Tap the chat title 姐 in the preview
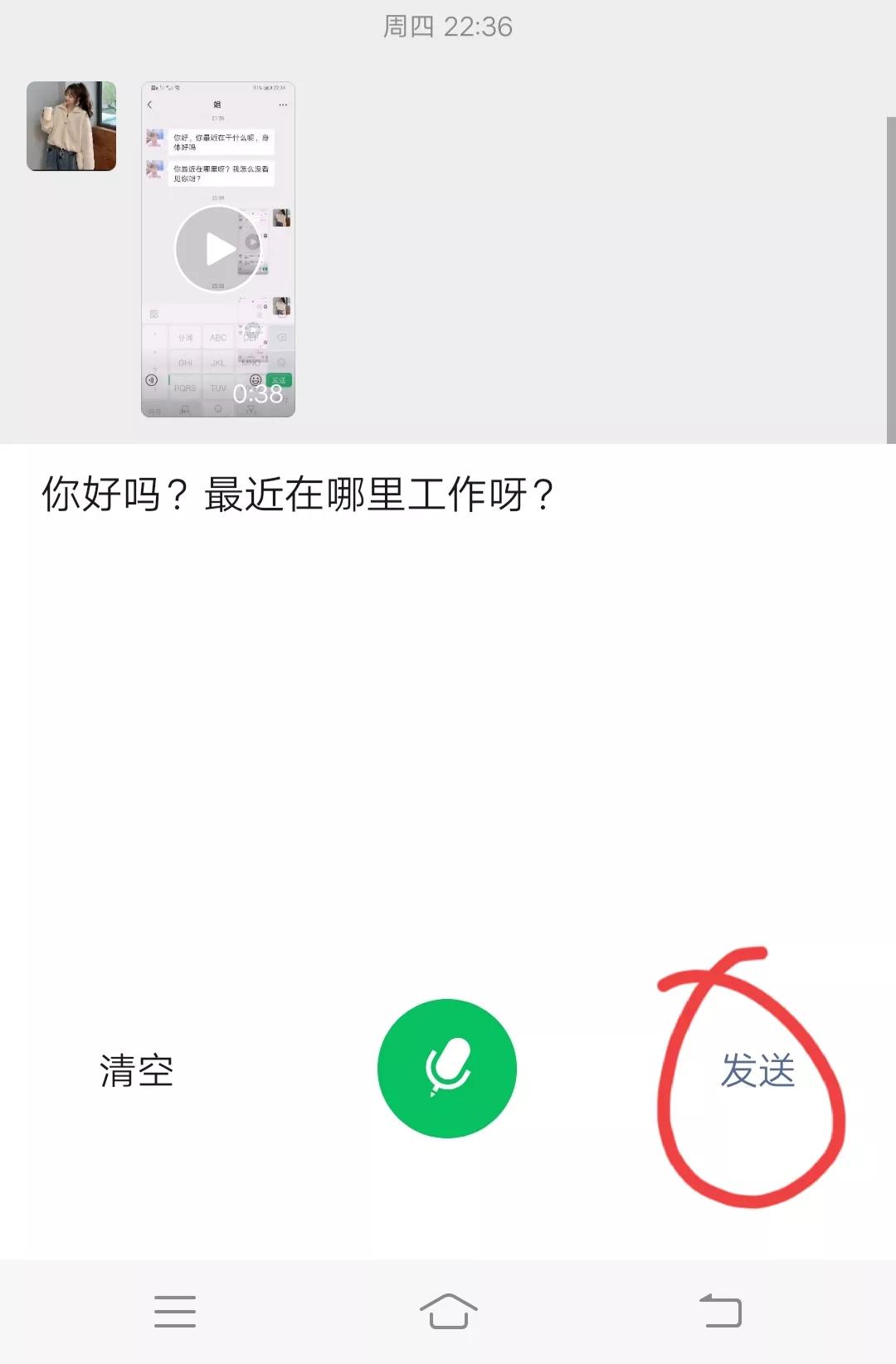The image size is (896, 1364). tap(218, 105)
